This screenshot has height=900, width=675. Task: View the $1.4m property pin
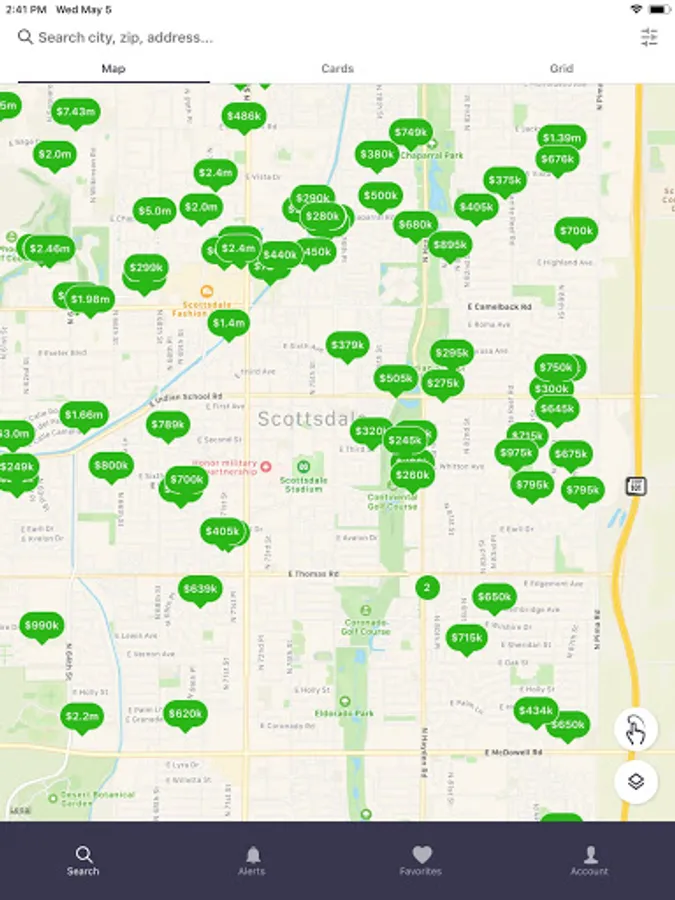pyautogui.click(x=229, y=323)
